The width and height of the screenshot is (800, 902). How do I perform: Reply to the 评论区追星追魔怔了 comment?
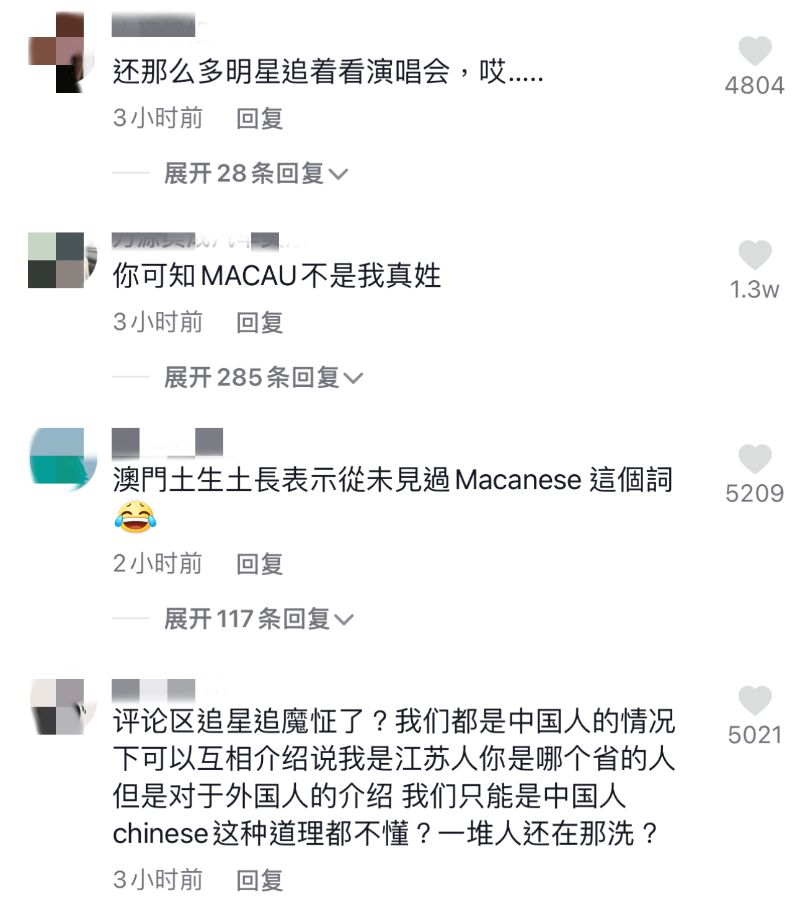point(260,880)
